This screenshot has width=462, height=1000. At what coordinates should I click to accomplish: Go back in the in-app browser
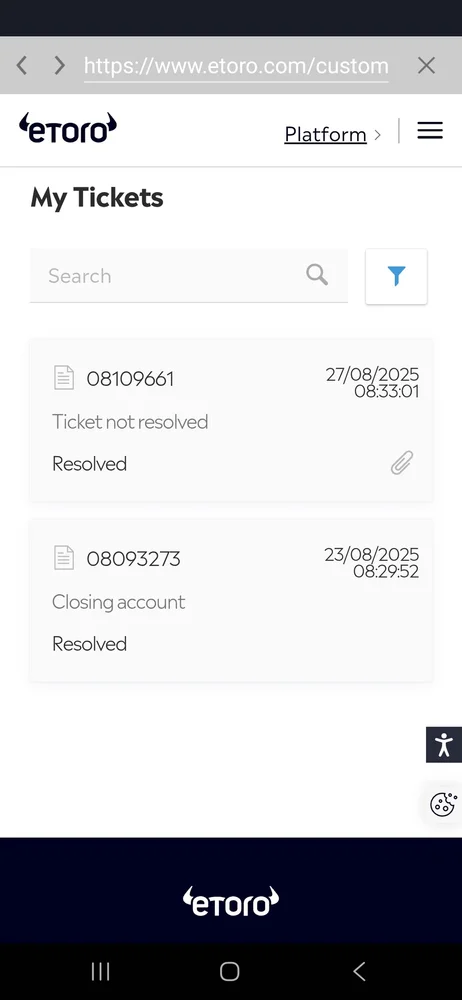point(22,65)
